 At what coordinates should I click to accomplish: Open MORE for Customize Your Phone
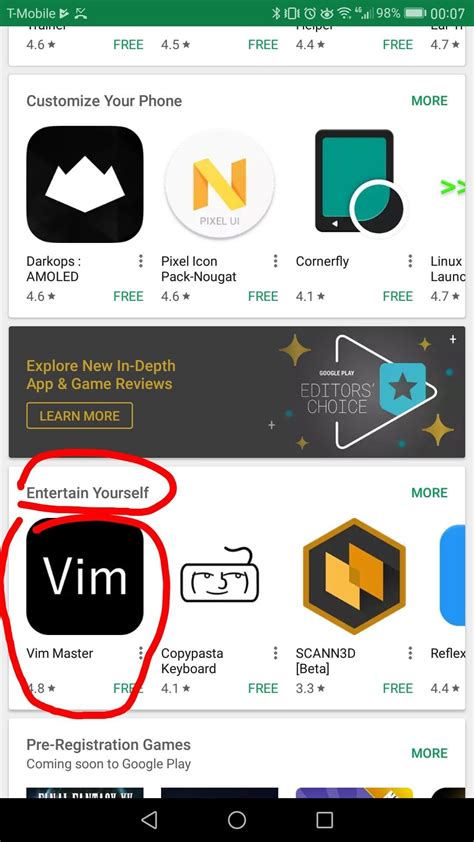[429, 101]
